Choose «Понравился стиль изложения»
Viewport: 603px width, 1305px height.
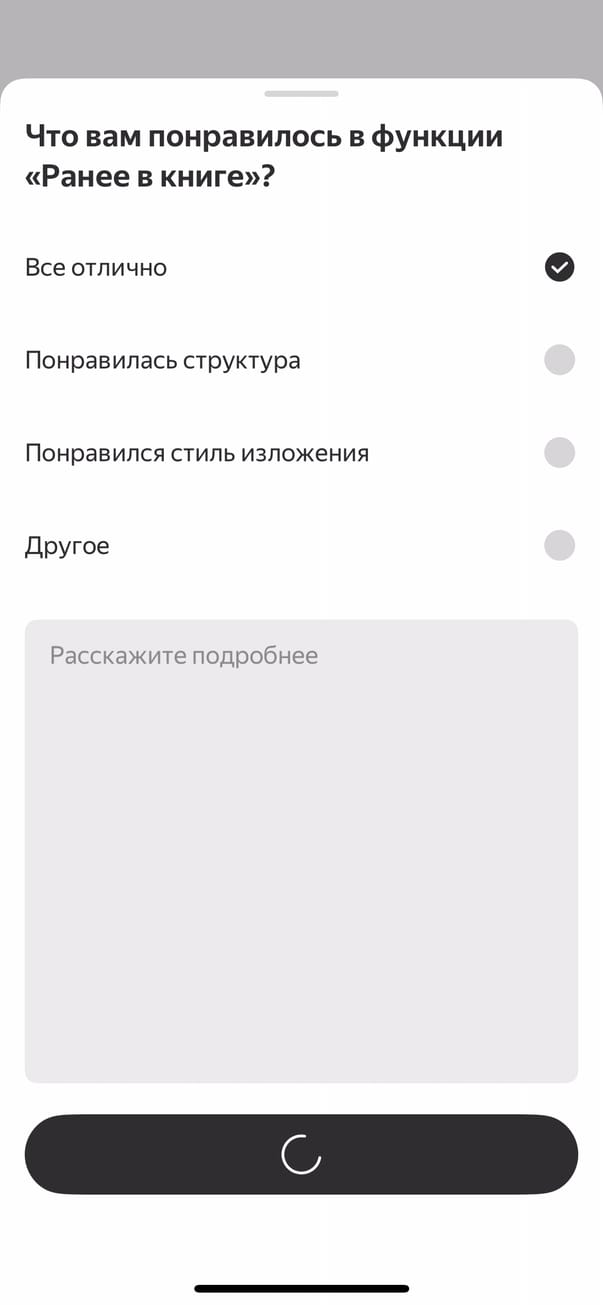point(559,453)
